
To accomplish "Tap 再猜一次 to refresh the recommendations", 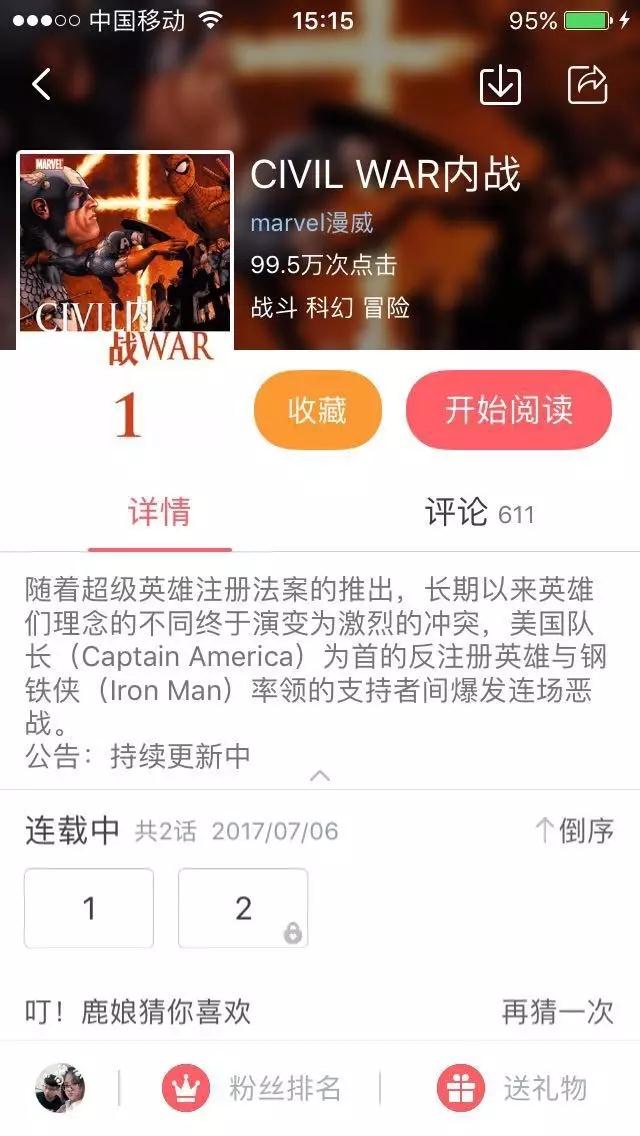I will click(557, 1011).
